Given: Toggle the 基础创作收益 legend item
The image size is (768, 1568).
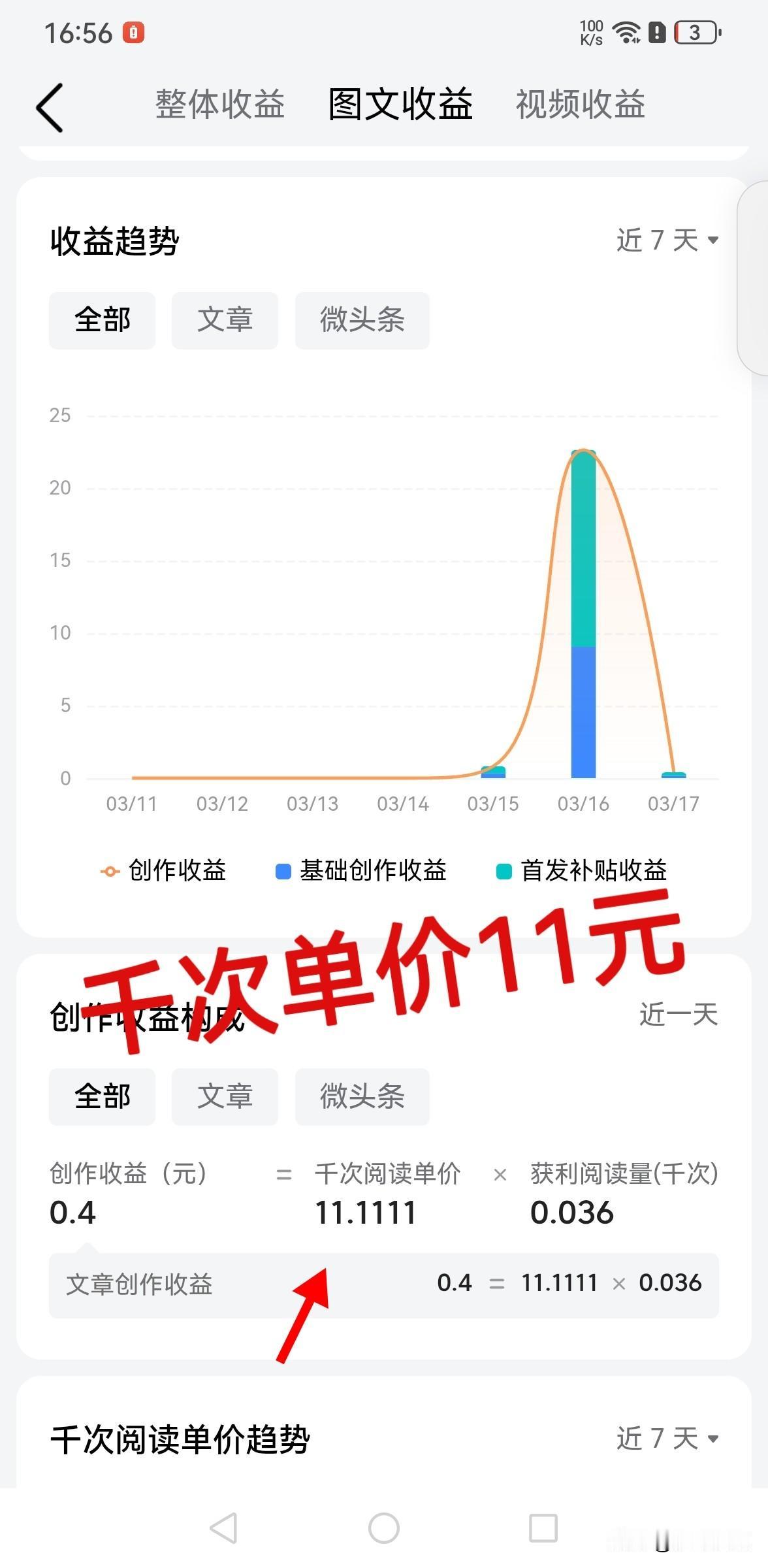Looking at the screenshot, I should pos(282,870).
